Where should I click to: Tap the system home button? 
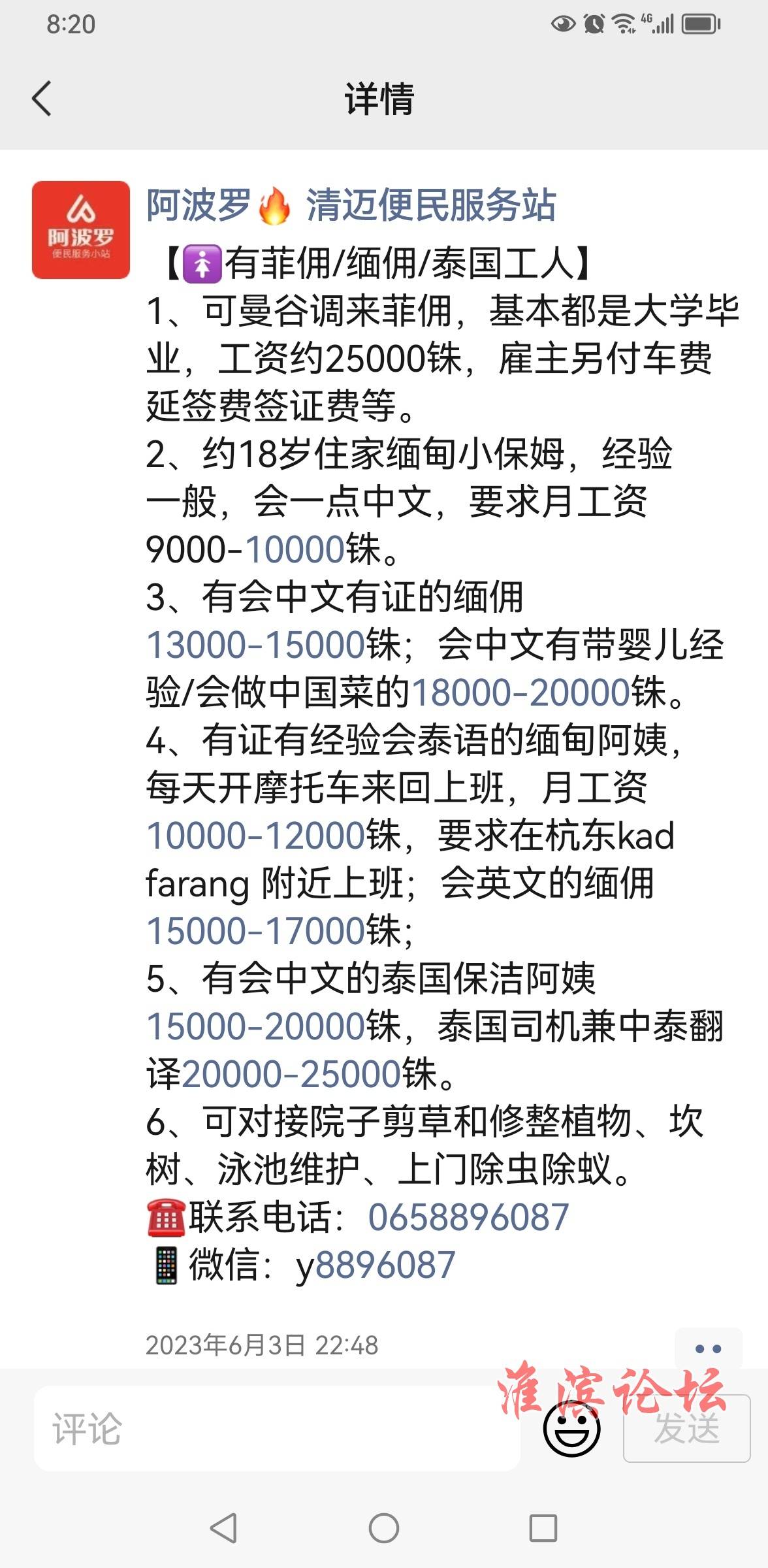pos(384,1528)
